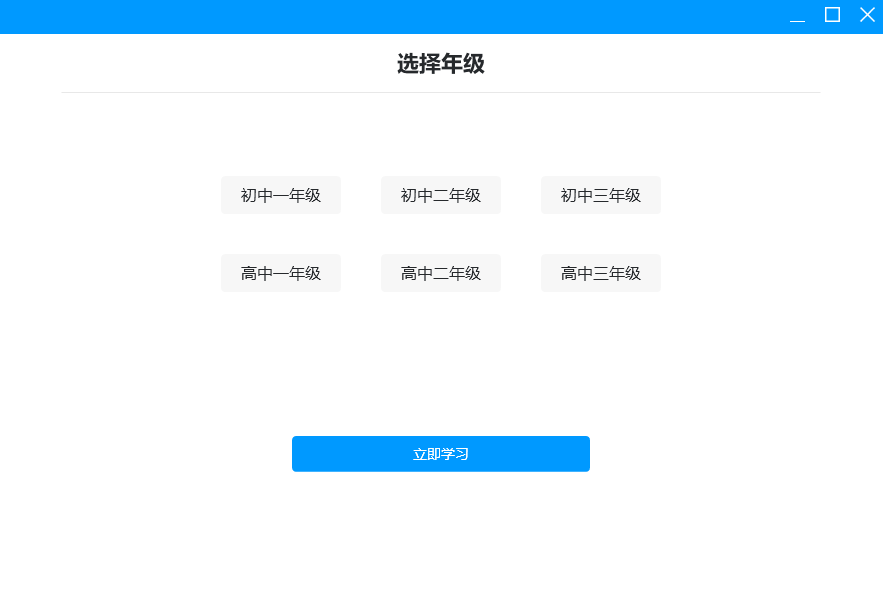Choose the 初中二年级 option

441,195
